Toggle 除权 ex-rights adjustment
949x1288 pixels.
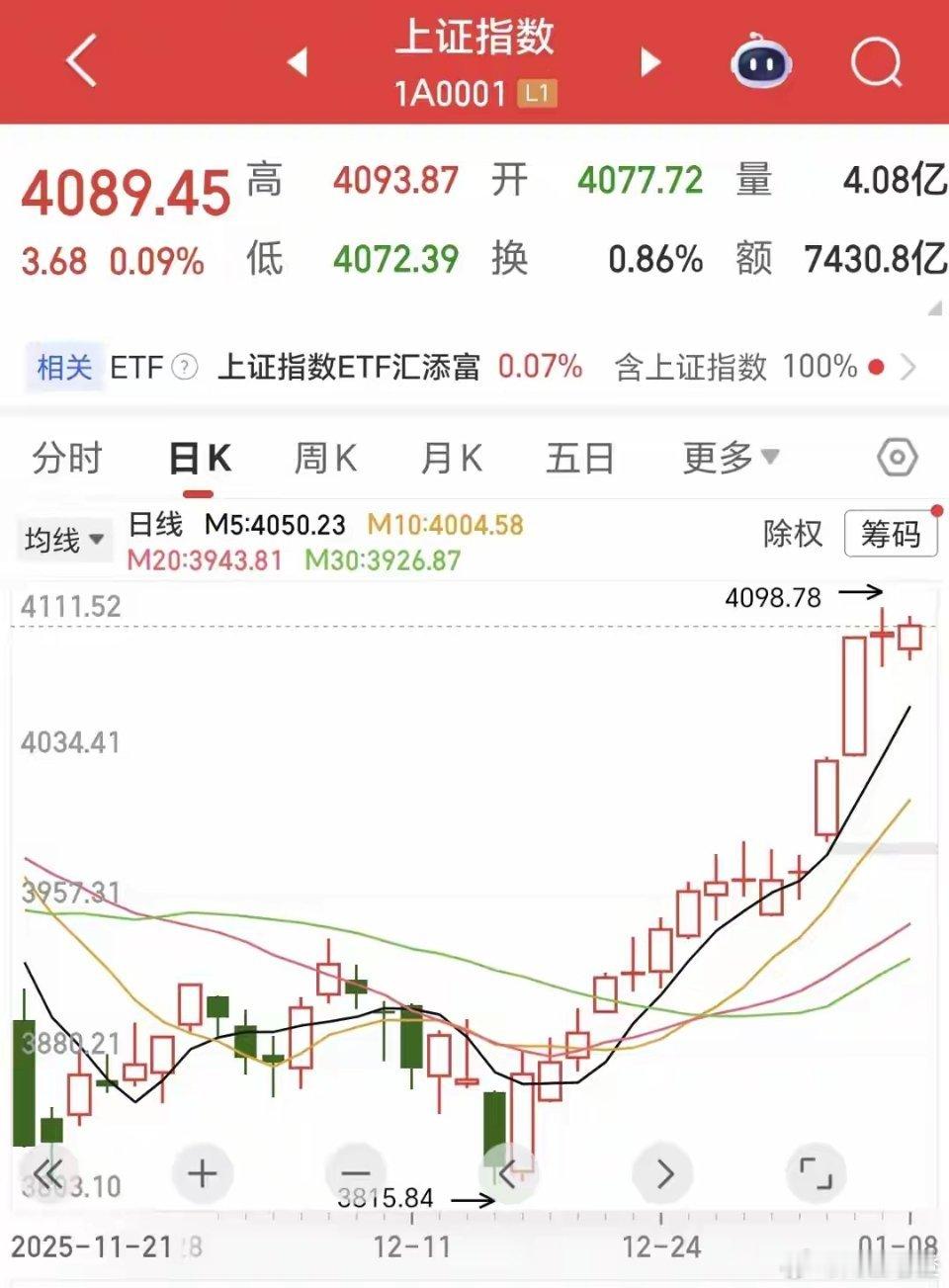[x=795, y=534]
